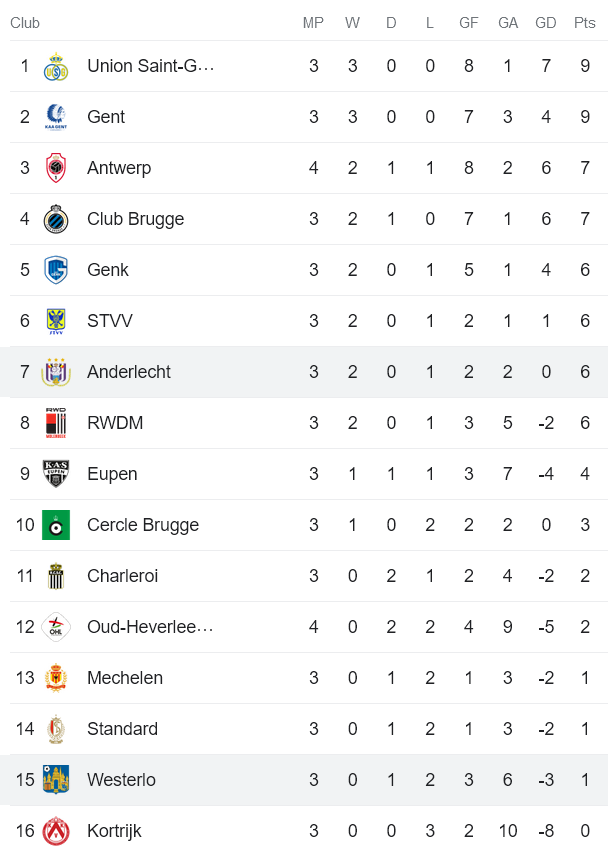
Task: View Eupen team details
Action: click(x=112, y=474)
